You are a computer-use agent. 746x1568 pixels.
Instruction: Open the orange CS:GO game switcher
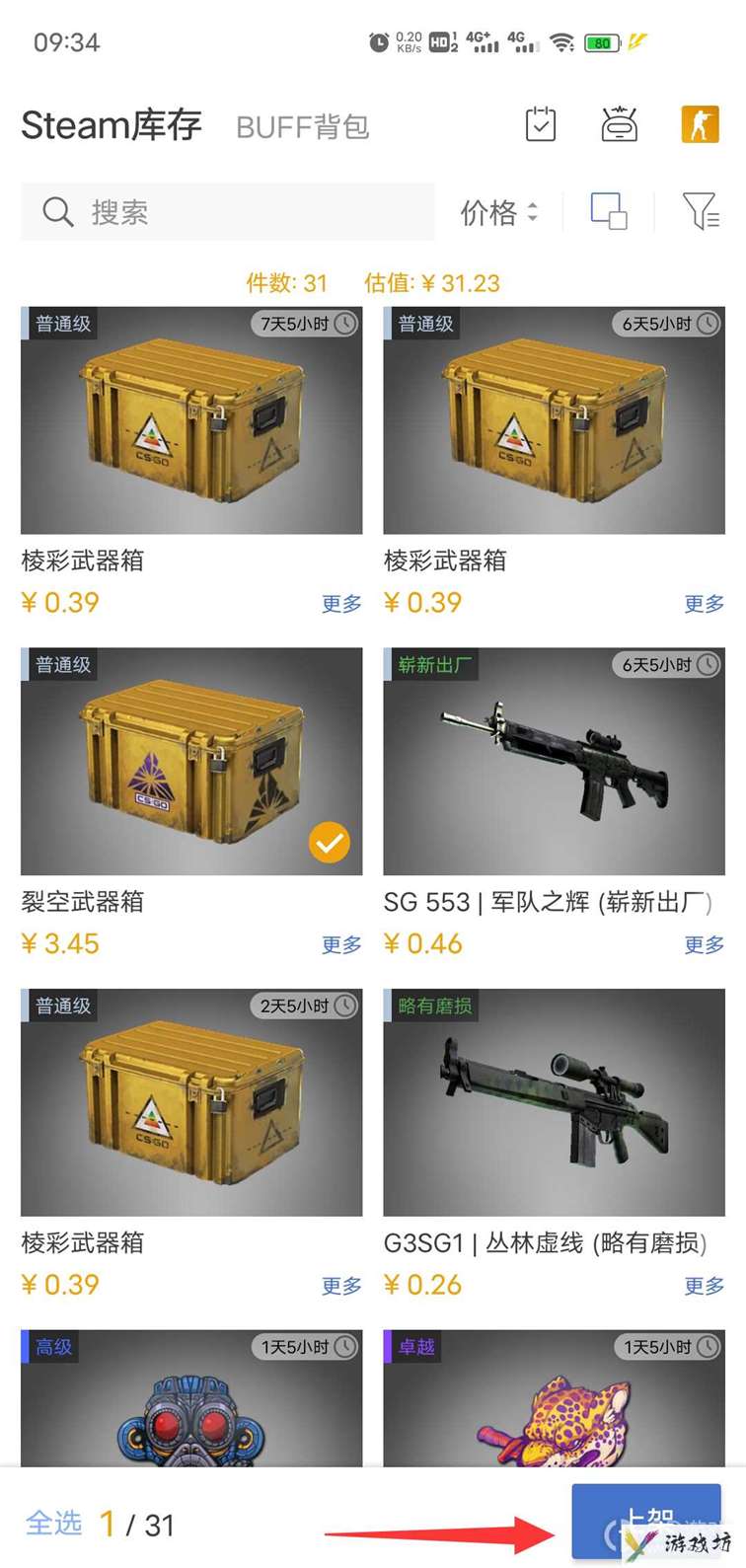(700, 125)
